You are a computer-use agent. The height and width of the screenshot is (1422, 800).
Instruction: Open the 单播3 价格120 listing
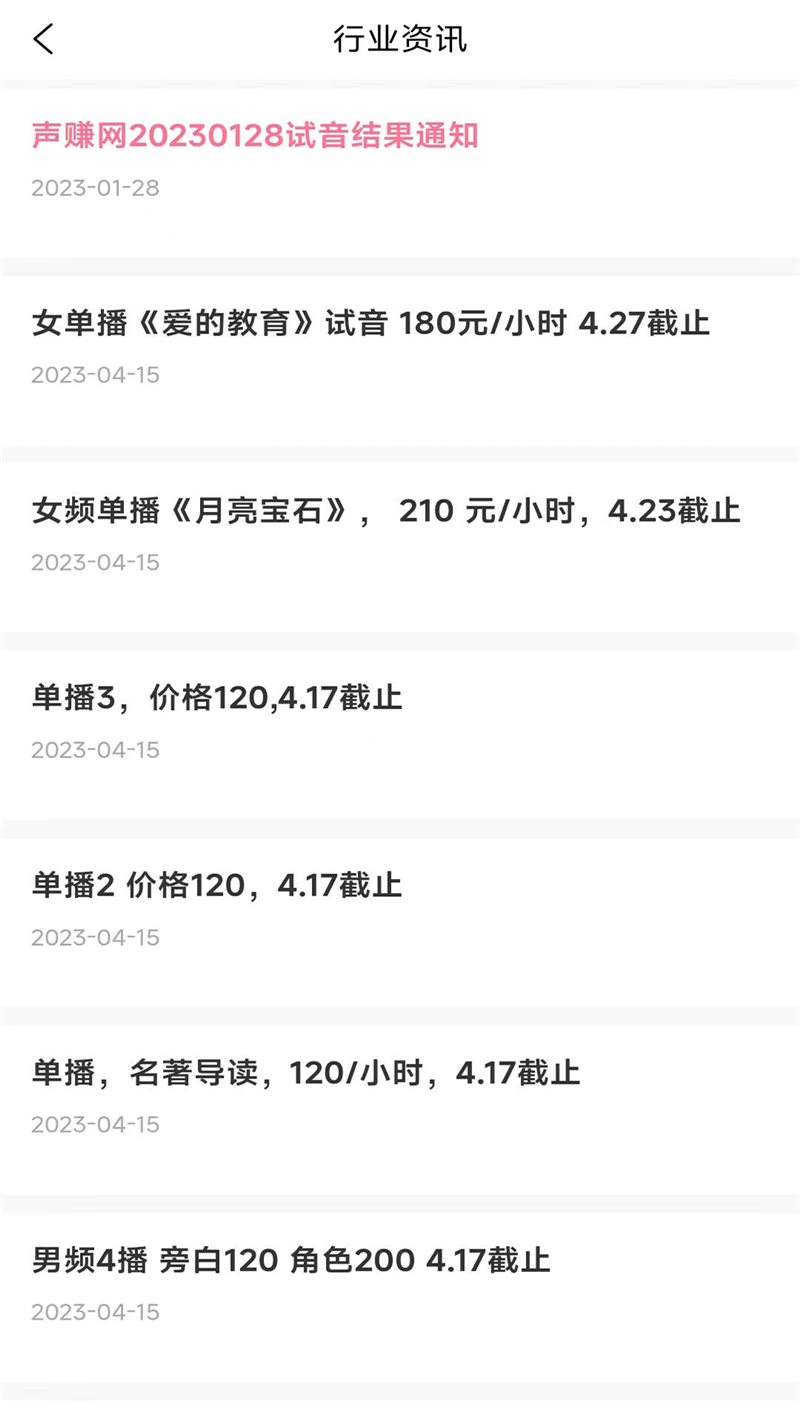215,698
